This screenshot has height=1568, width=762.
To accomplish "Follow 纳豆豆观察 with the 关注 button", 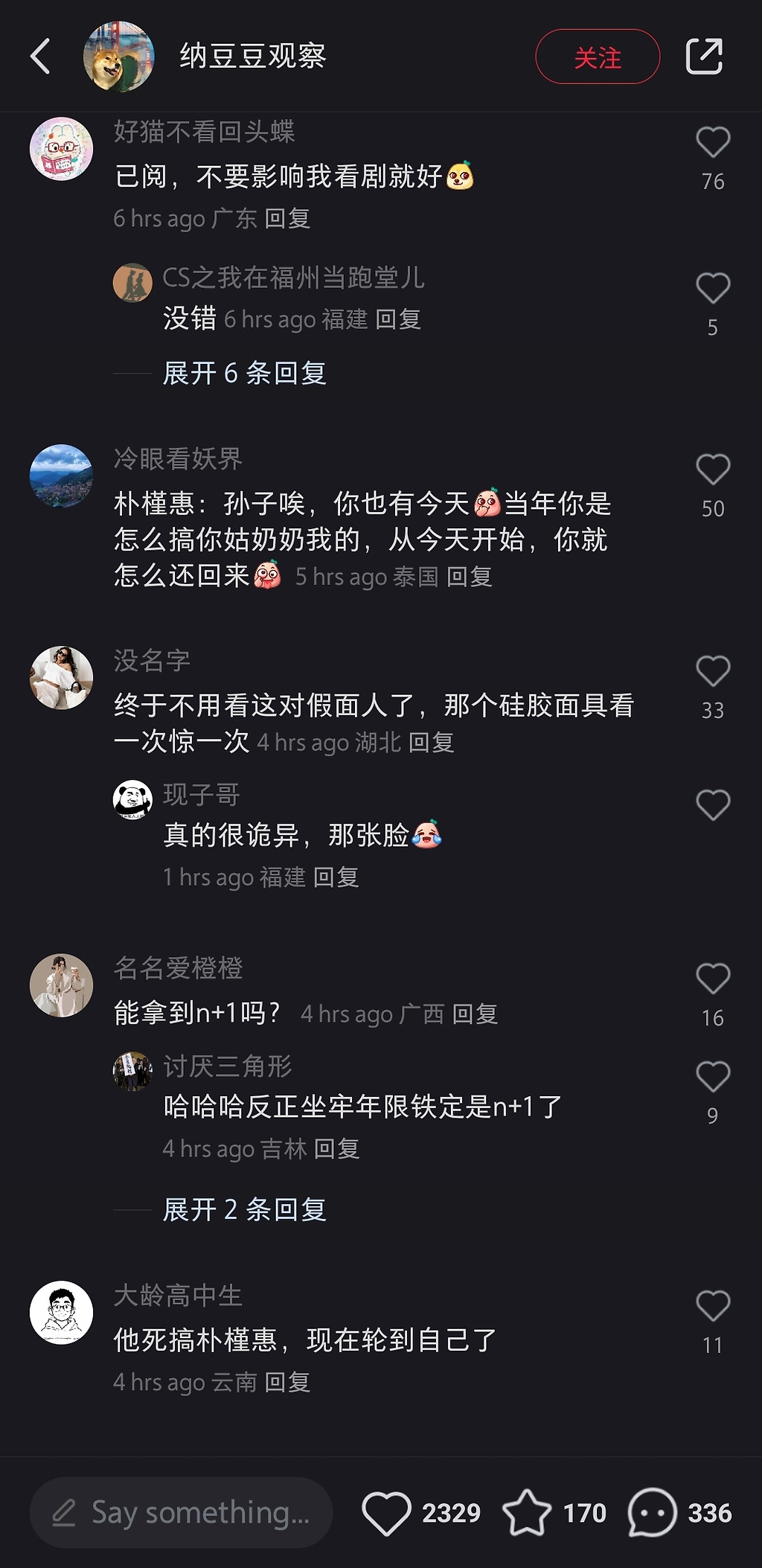I will click(598, 57).
